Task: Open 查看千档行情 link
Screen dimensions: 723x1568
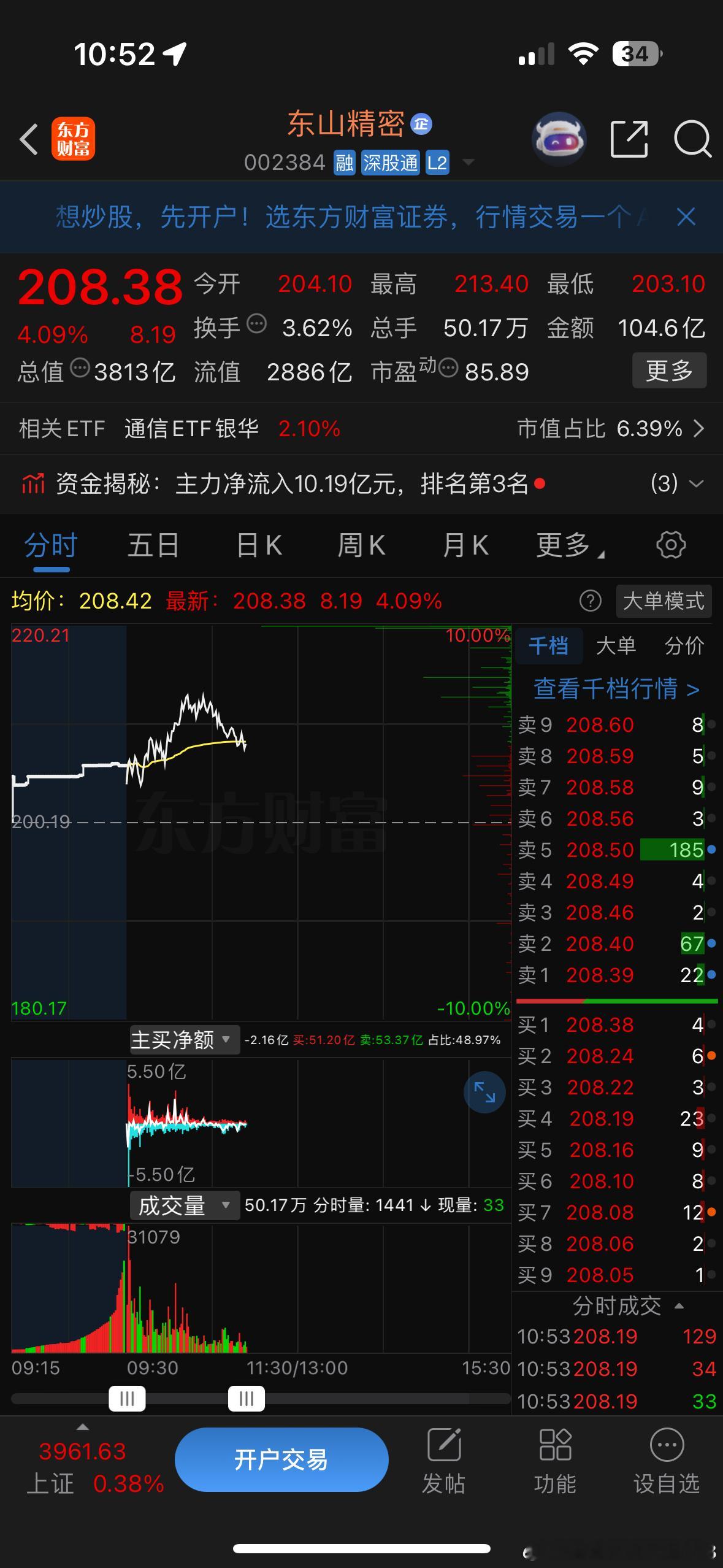Action: [x=616, y=688]
